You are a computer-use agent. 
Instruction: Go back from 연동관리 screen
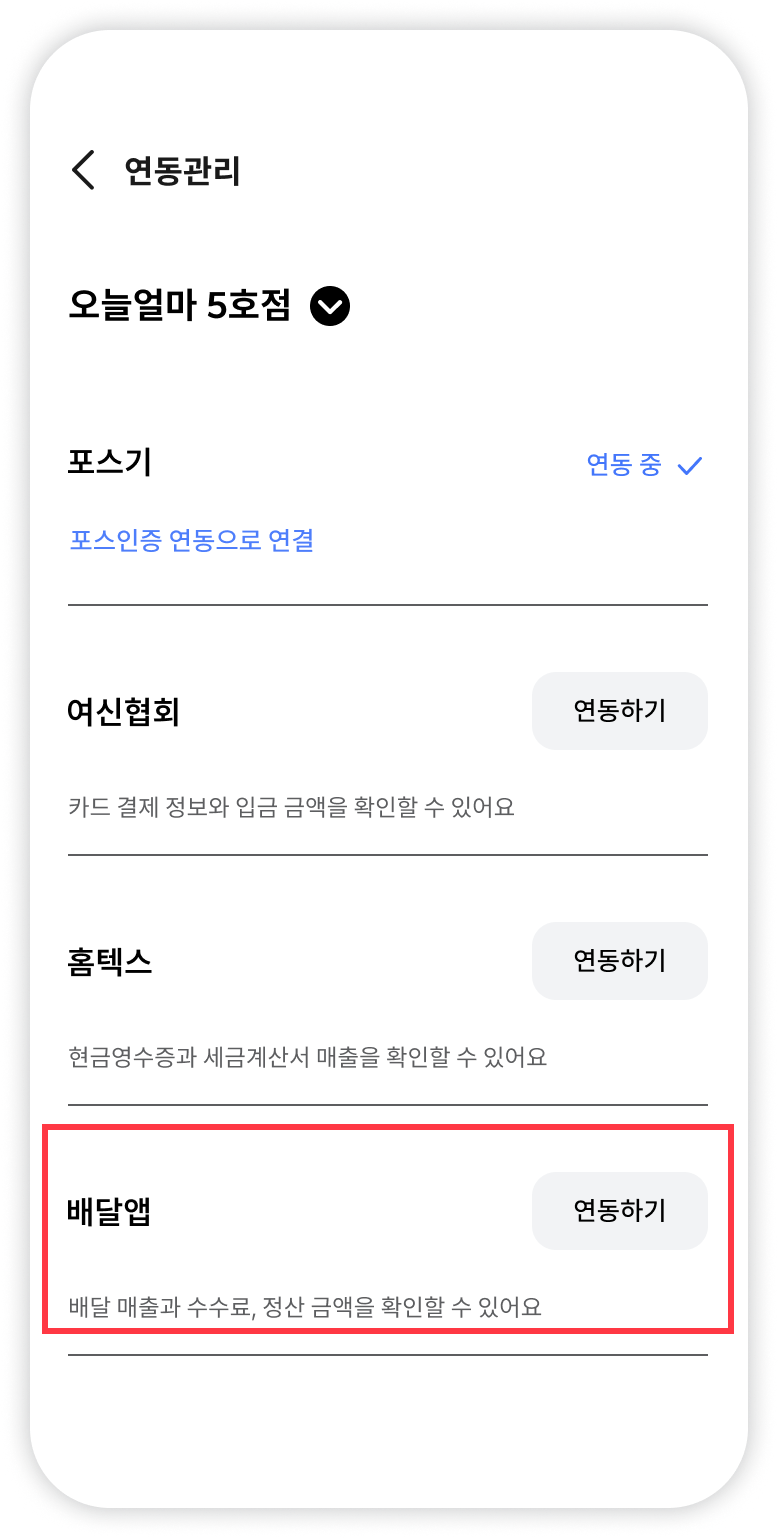(x=84, y=171)
